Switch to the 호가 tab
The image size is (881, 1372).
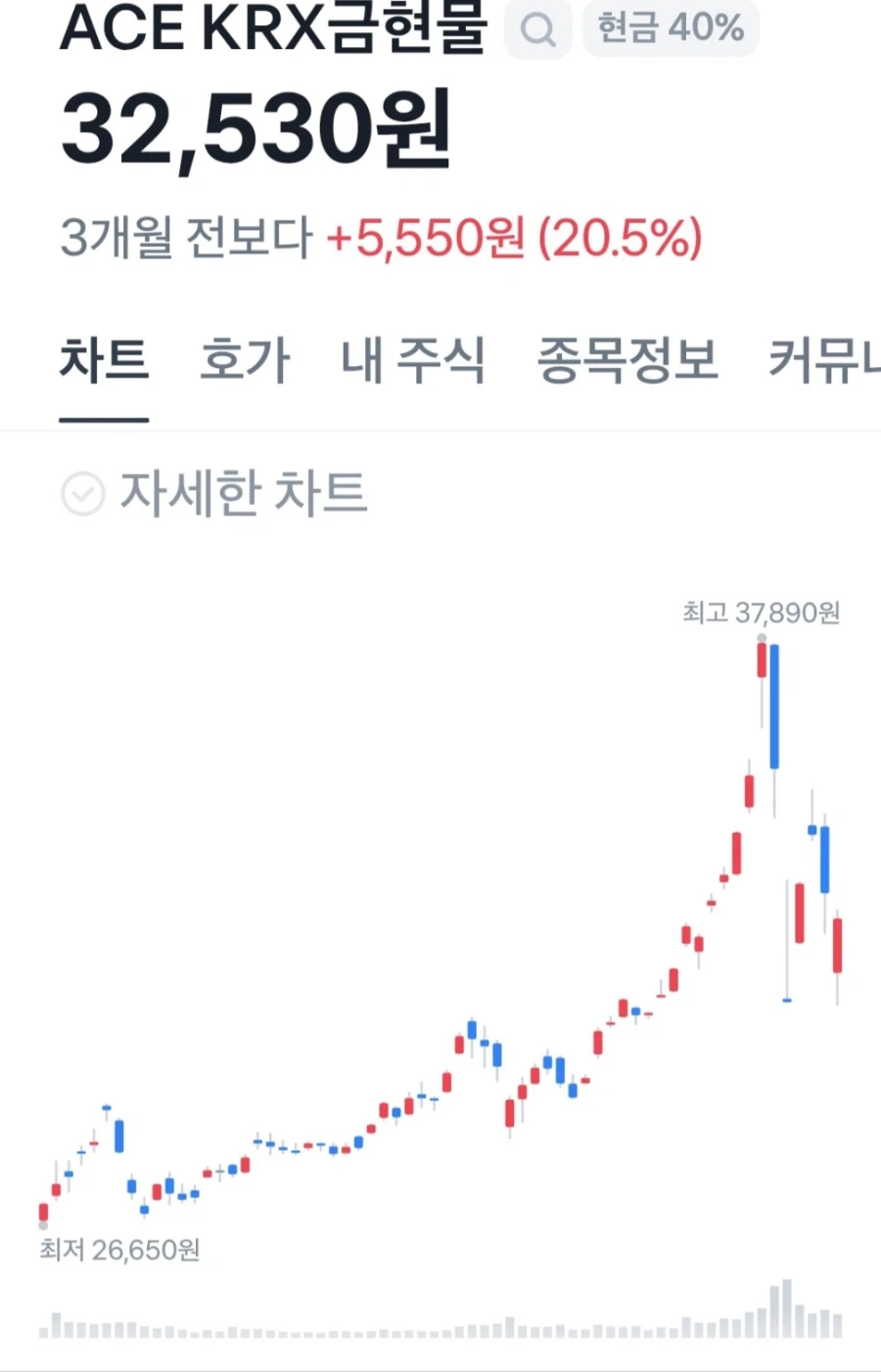246,360
